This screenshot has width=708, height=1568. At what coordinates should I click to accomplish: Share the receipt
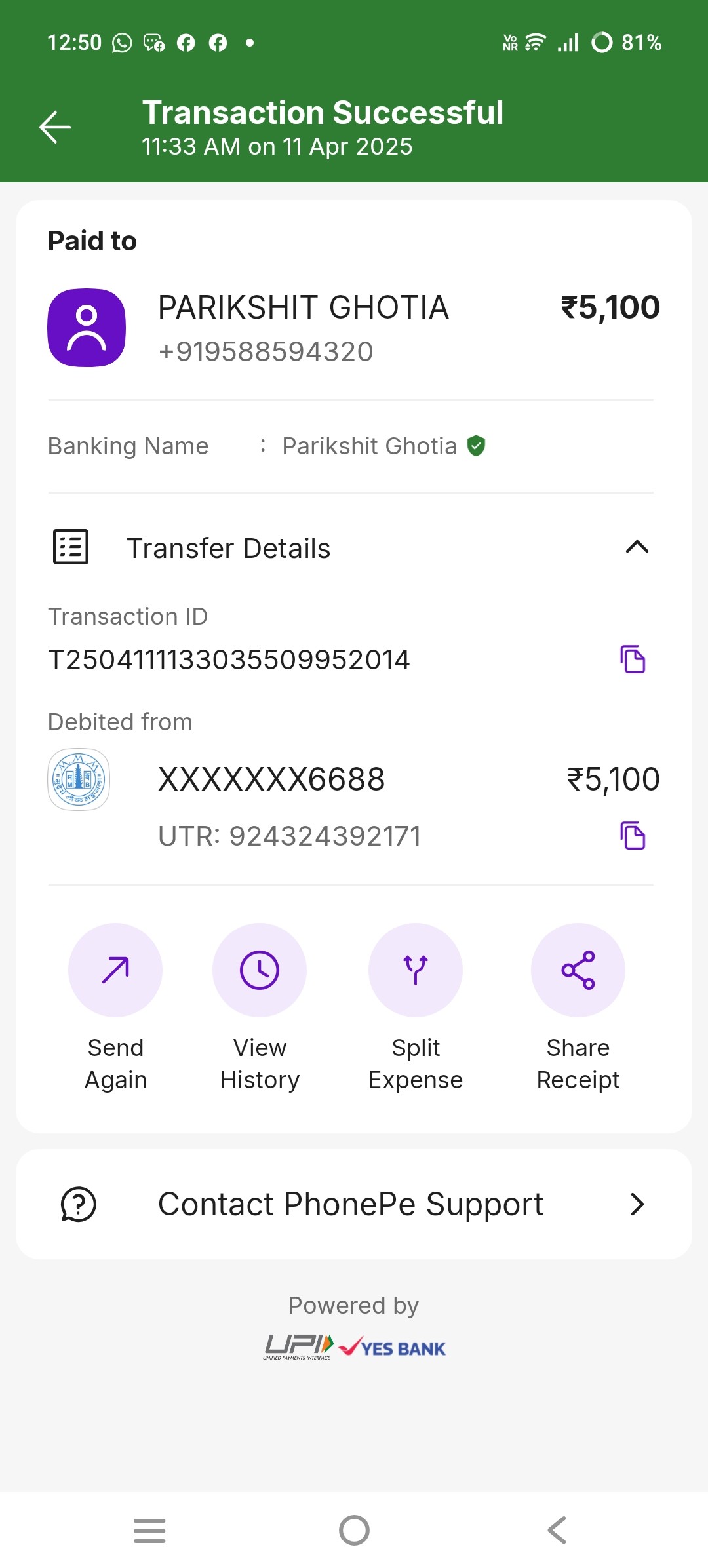[x=578, y=1008]
